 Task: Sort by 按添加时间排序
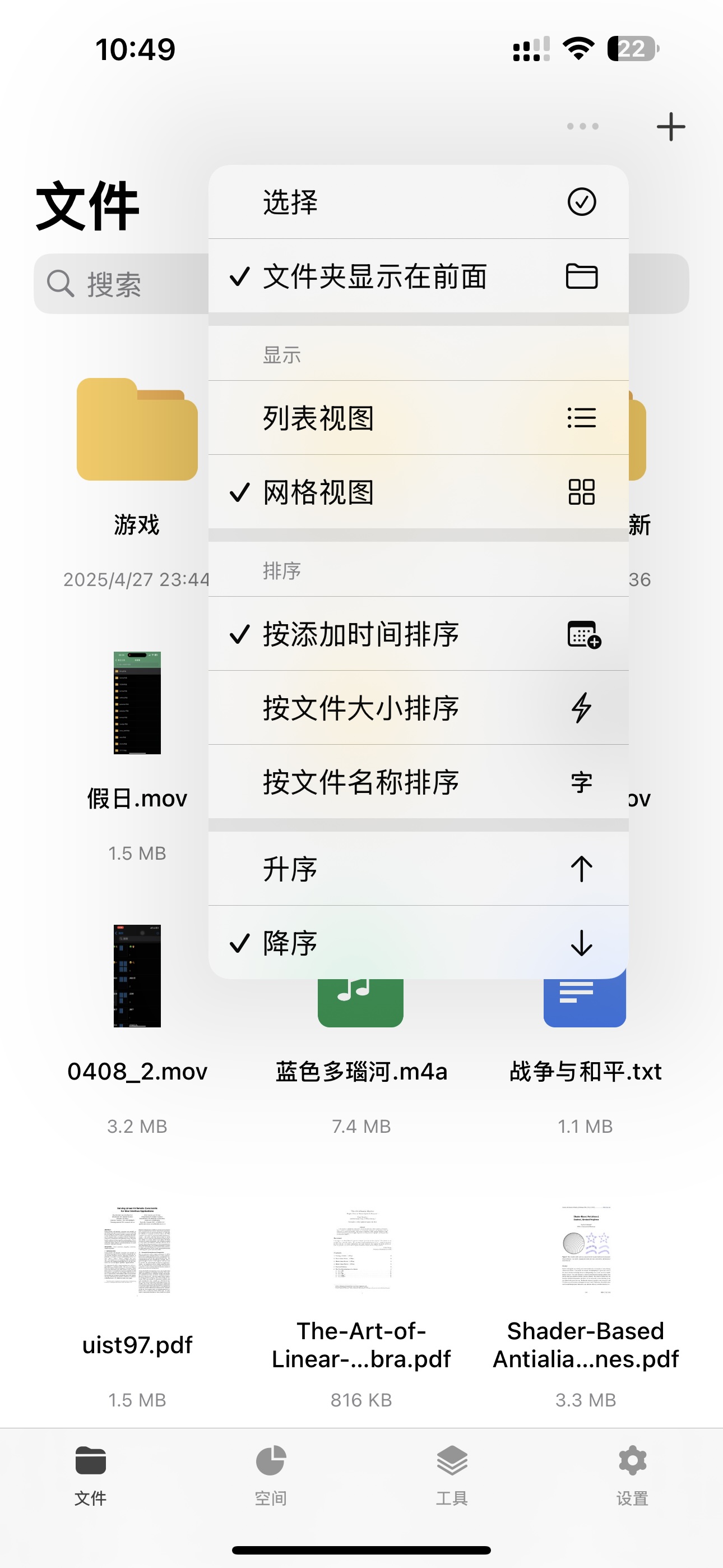tap(418, 634)
